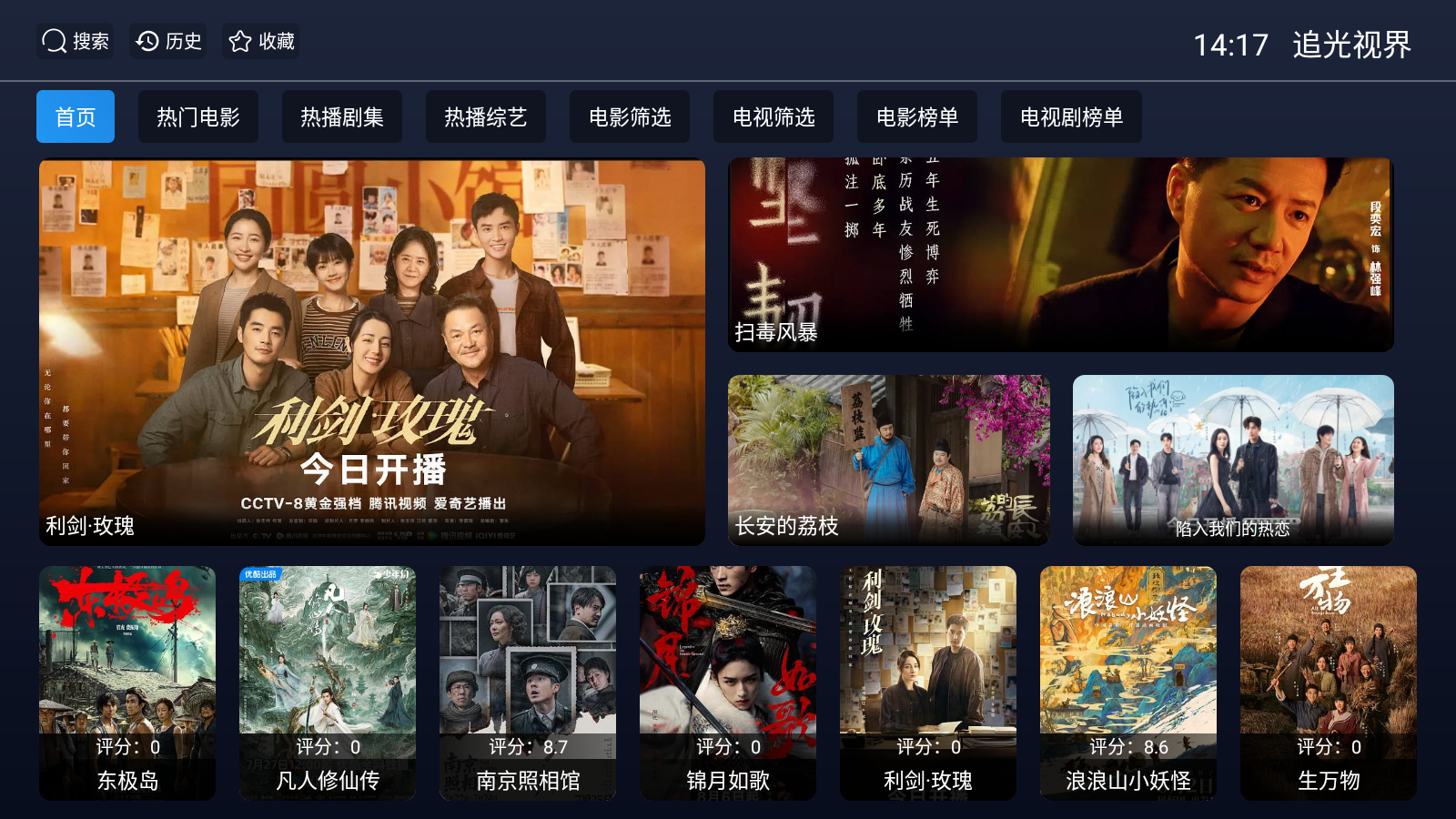
Task: Open 收藏 favorites
Action: tap(261, 41)
